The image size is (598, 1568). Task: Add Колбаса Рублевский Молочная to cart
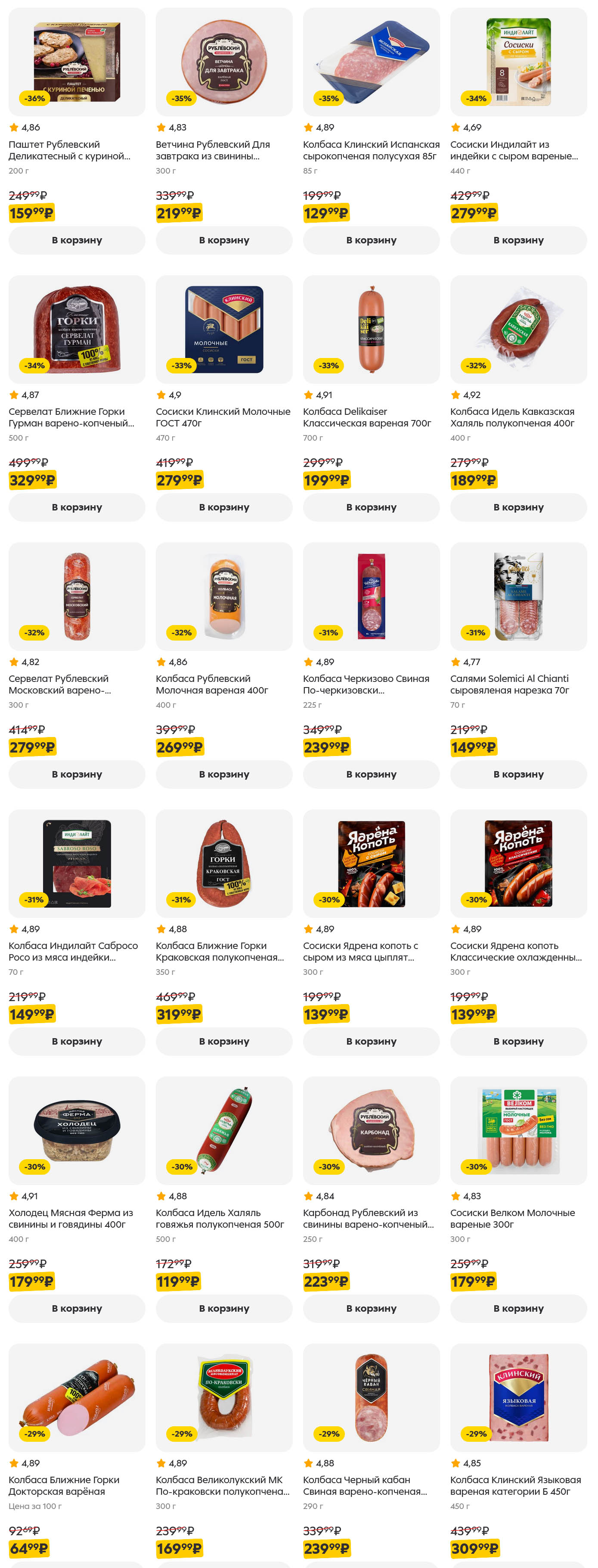coord(224,774)
